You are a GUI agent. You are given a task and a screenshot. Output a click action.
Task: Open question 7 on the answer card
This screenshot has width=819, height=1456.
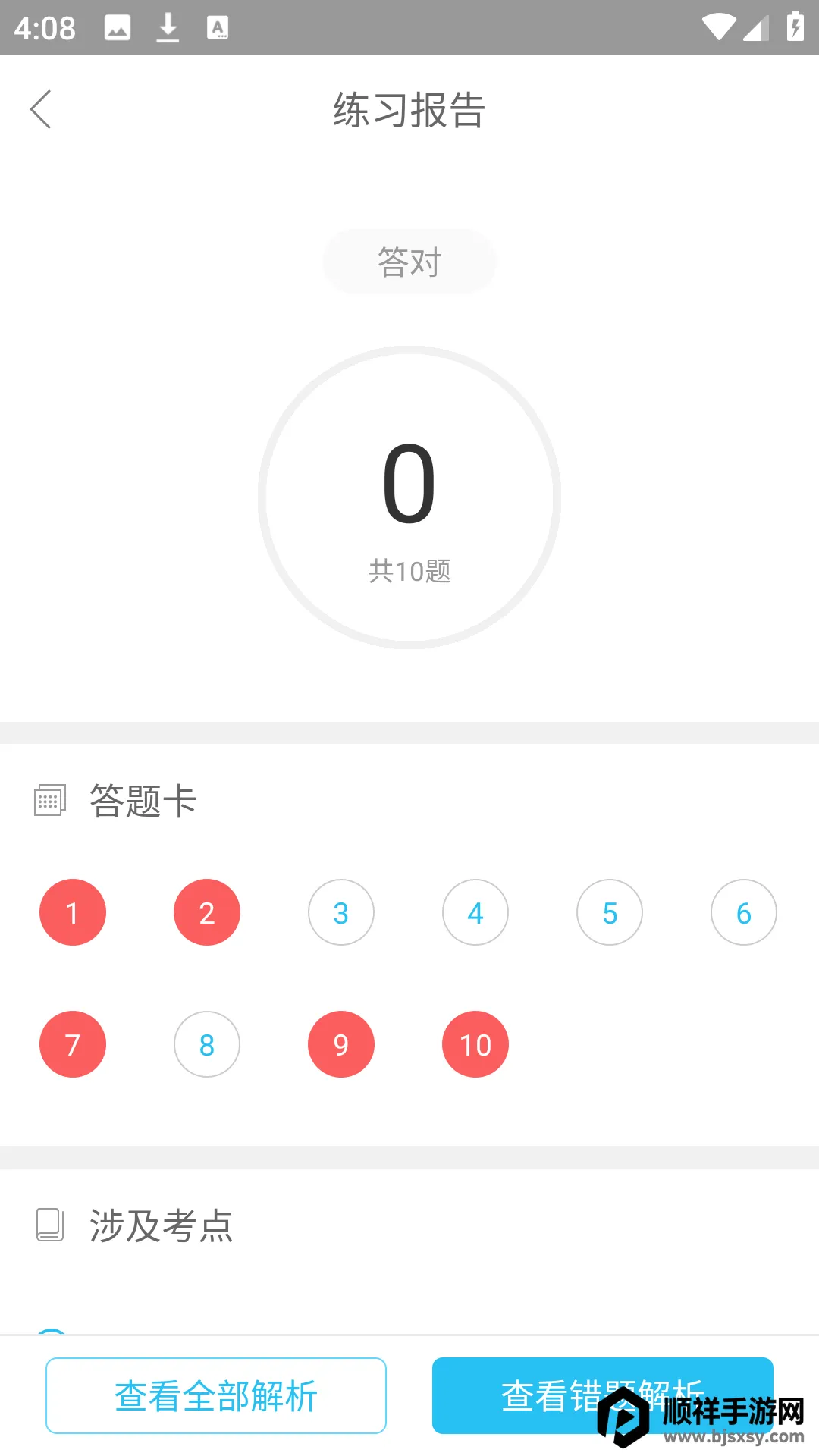tap(73, 1044)
